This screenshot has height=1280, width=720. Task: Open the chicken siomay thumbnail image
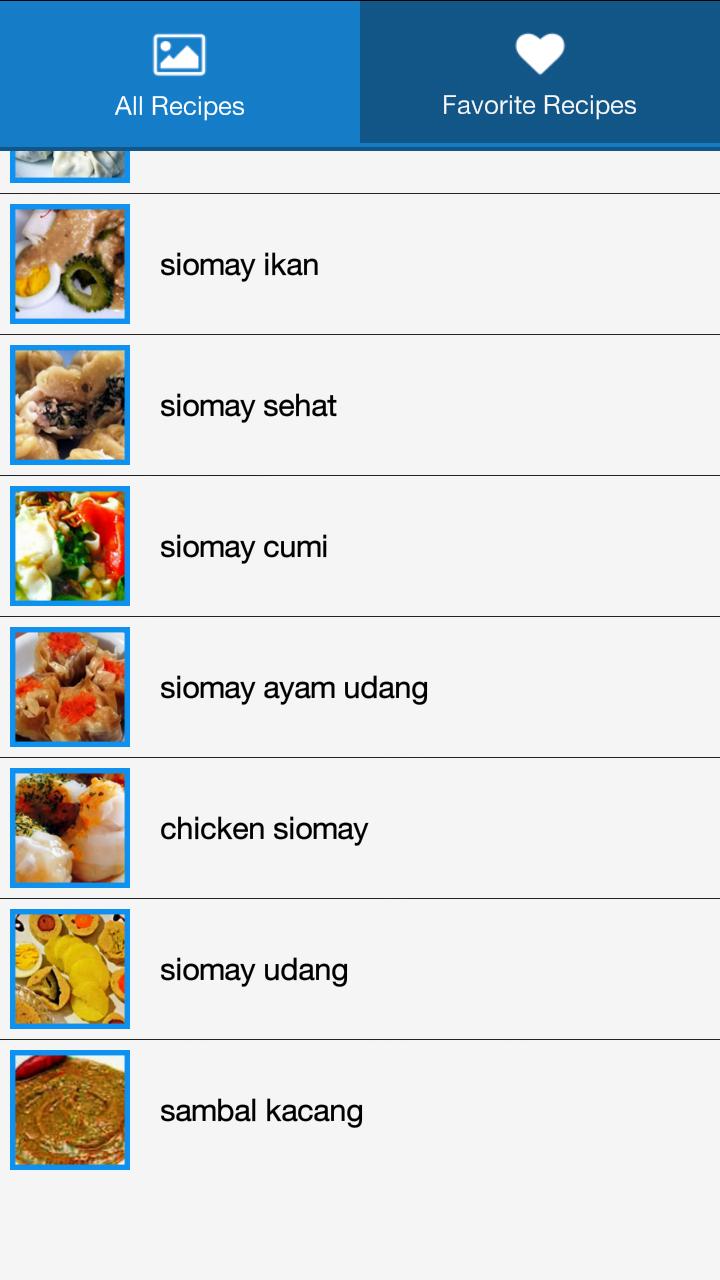[x=69, y=828]
